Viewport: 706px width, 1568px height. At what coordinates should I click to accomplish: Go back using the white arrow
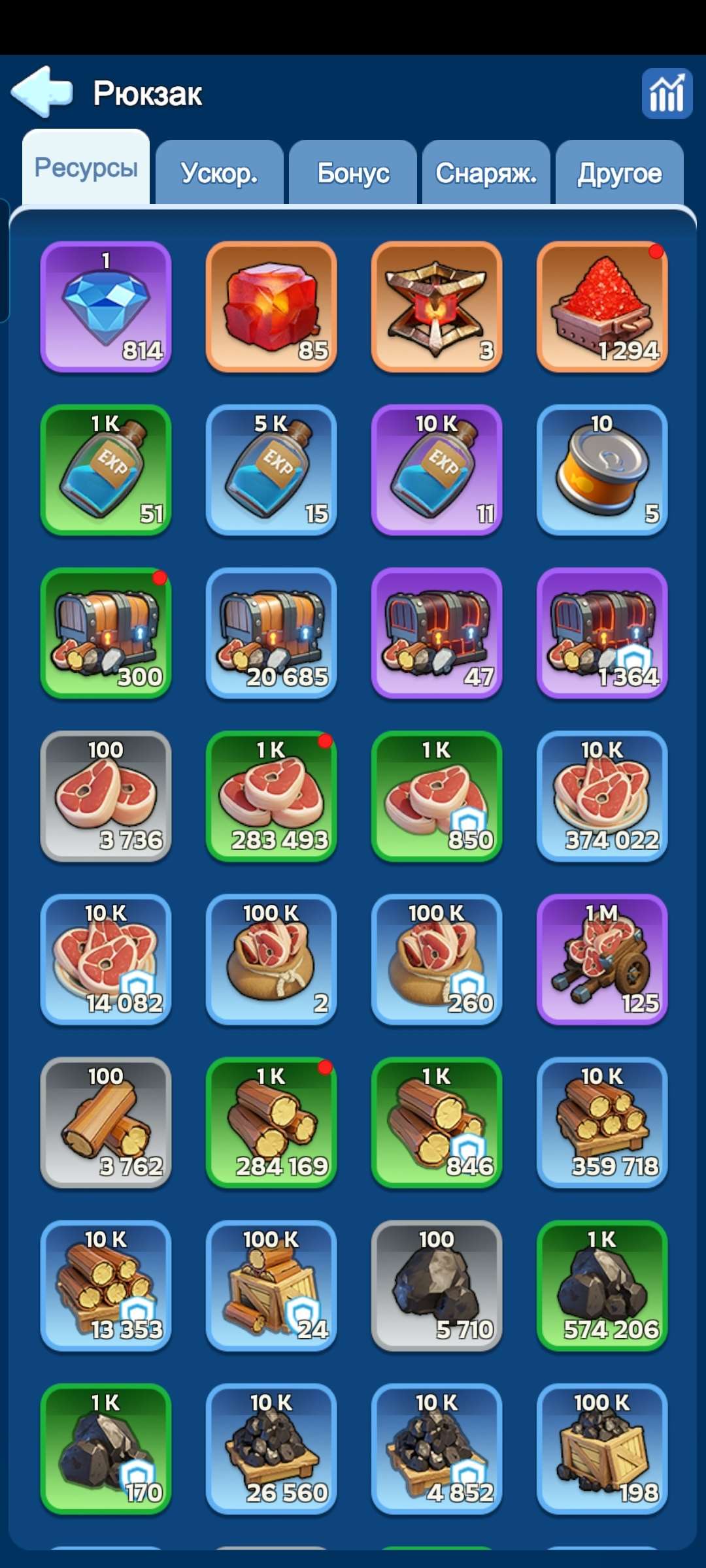[x=42, y=92]
